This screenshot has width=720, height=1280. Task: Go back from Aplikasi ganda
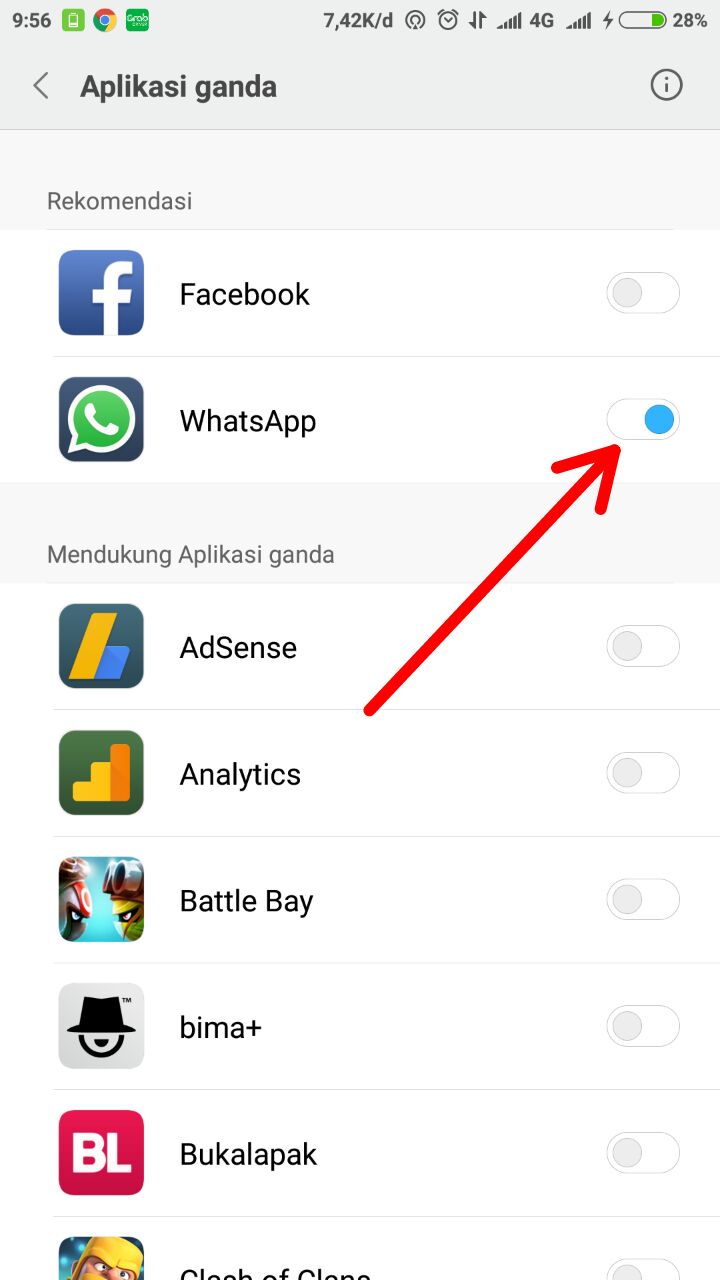[x=41, y=86]
